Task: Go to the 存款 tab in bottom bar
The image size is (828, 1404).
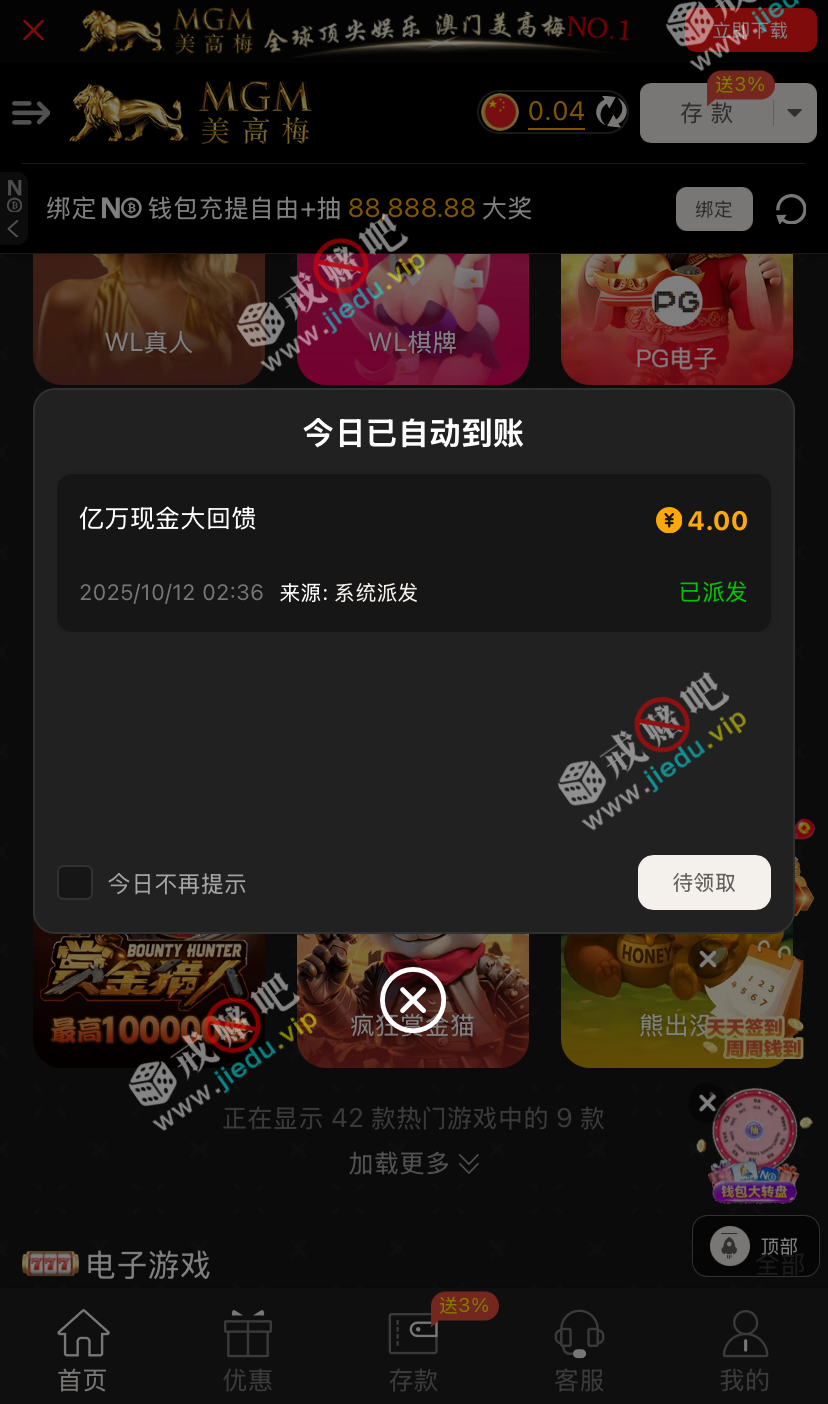Action: pos(413,1351)
